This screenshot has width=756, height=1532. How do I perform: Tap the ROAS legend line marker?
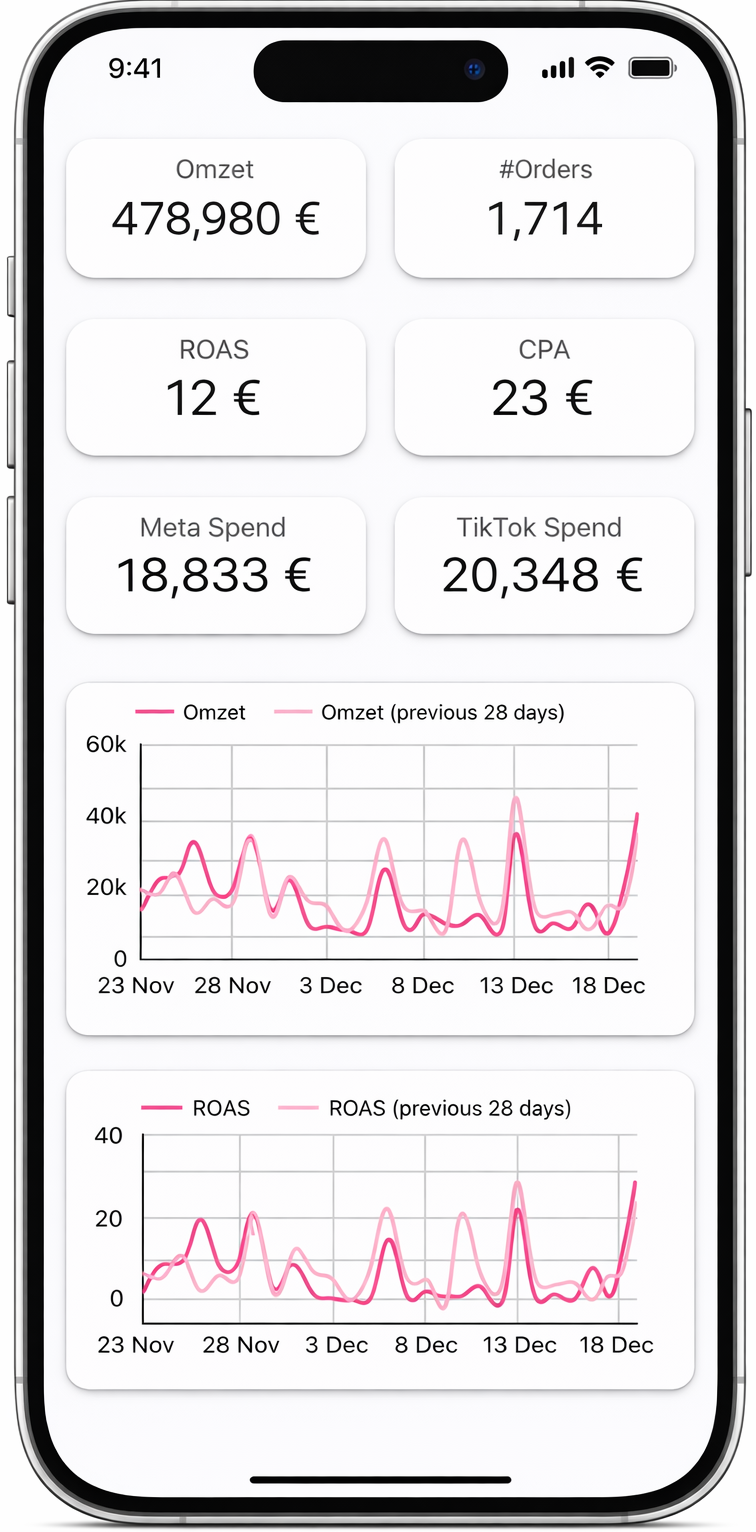[x=160, y=1108]
